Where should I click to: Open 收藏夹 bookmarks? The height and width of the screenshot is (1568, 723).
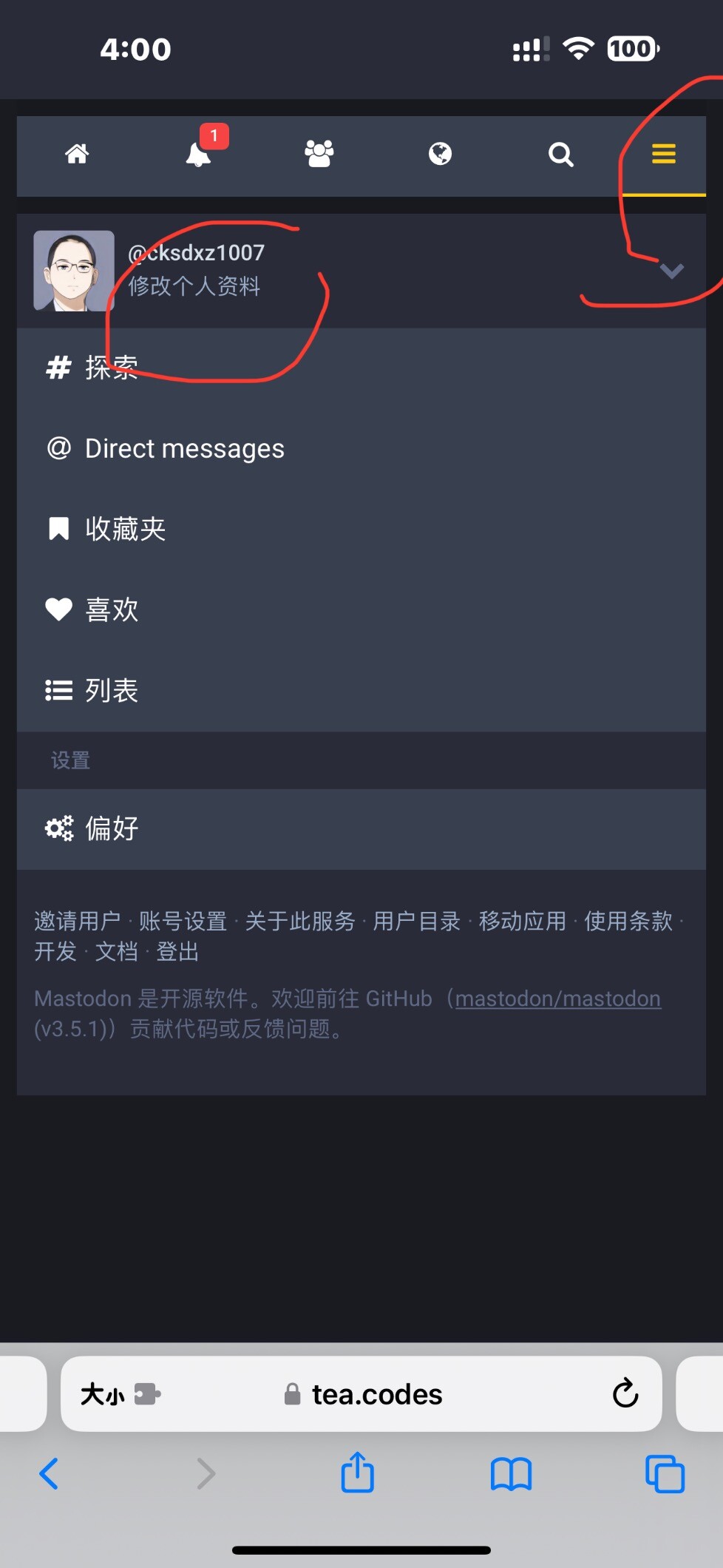click(125, 529)
